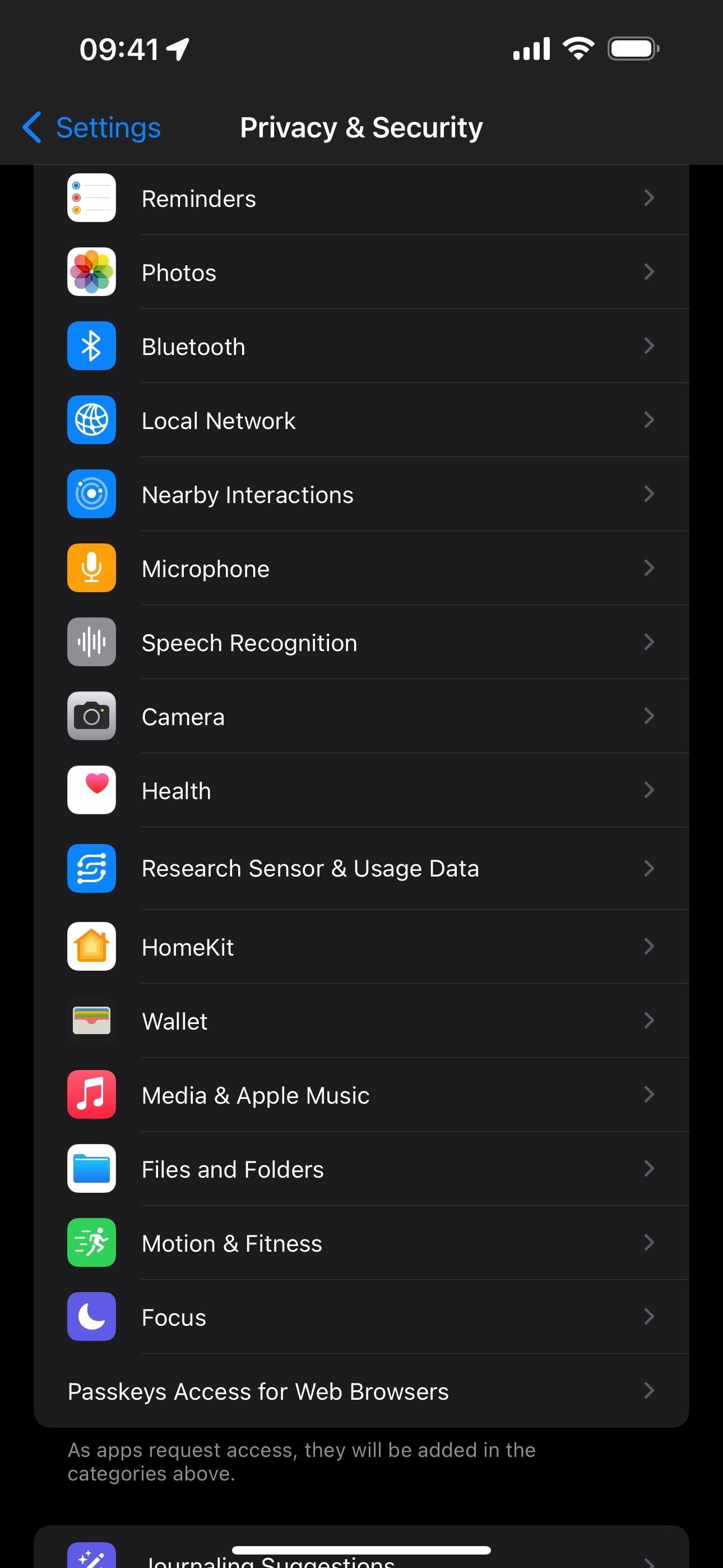The image size is (723, 1568).
Task: Expand the Local Network settings chevron
Action: (650, 419)
